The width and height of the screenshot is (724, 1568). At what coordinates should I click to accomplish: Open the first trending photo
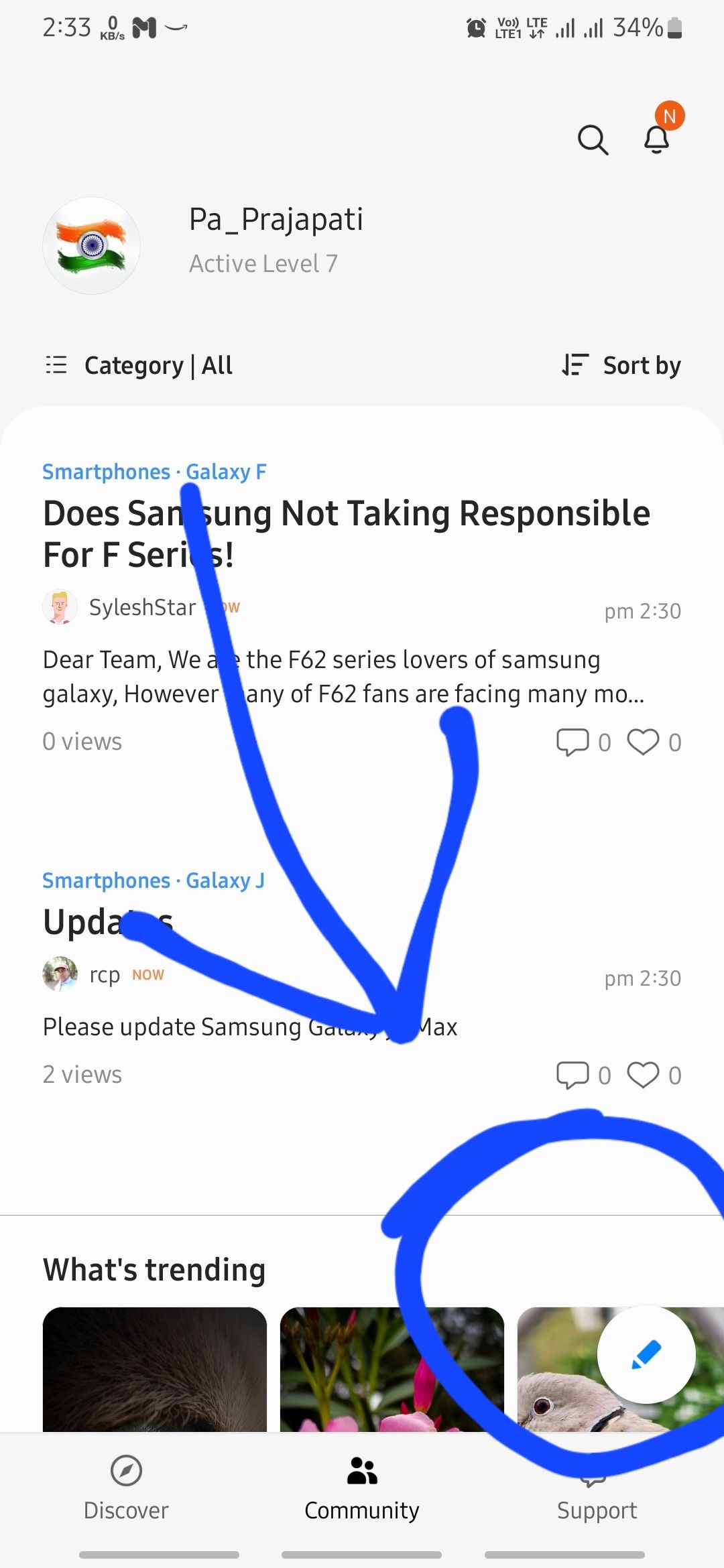(x=154, y=1368)
